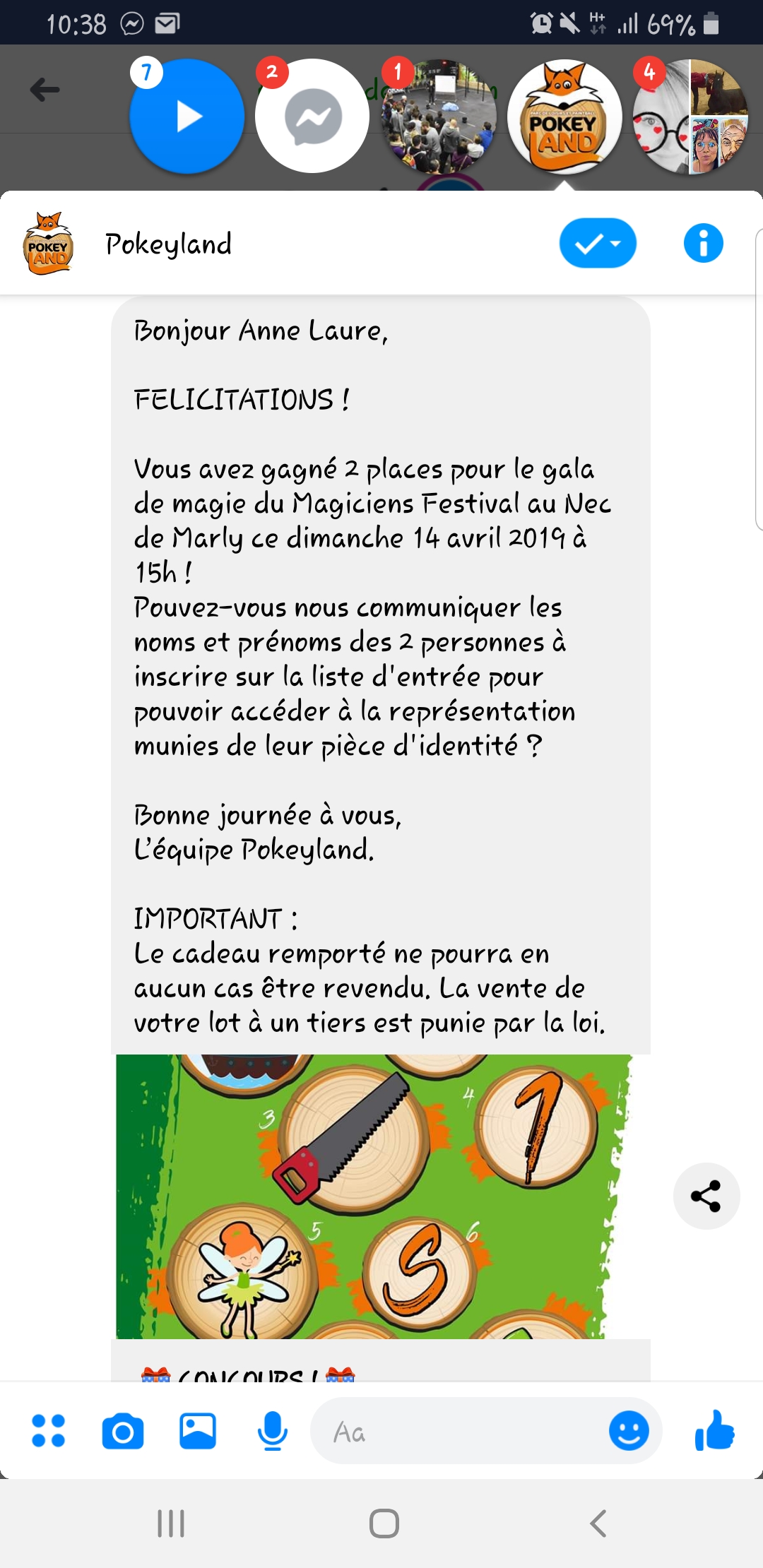Send a thumbs-up like
The width and height of the screenshot is (763, 1568).
pyautogui.click(x=715, y=1430)
